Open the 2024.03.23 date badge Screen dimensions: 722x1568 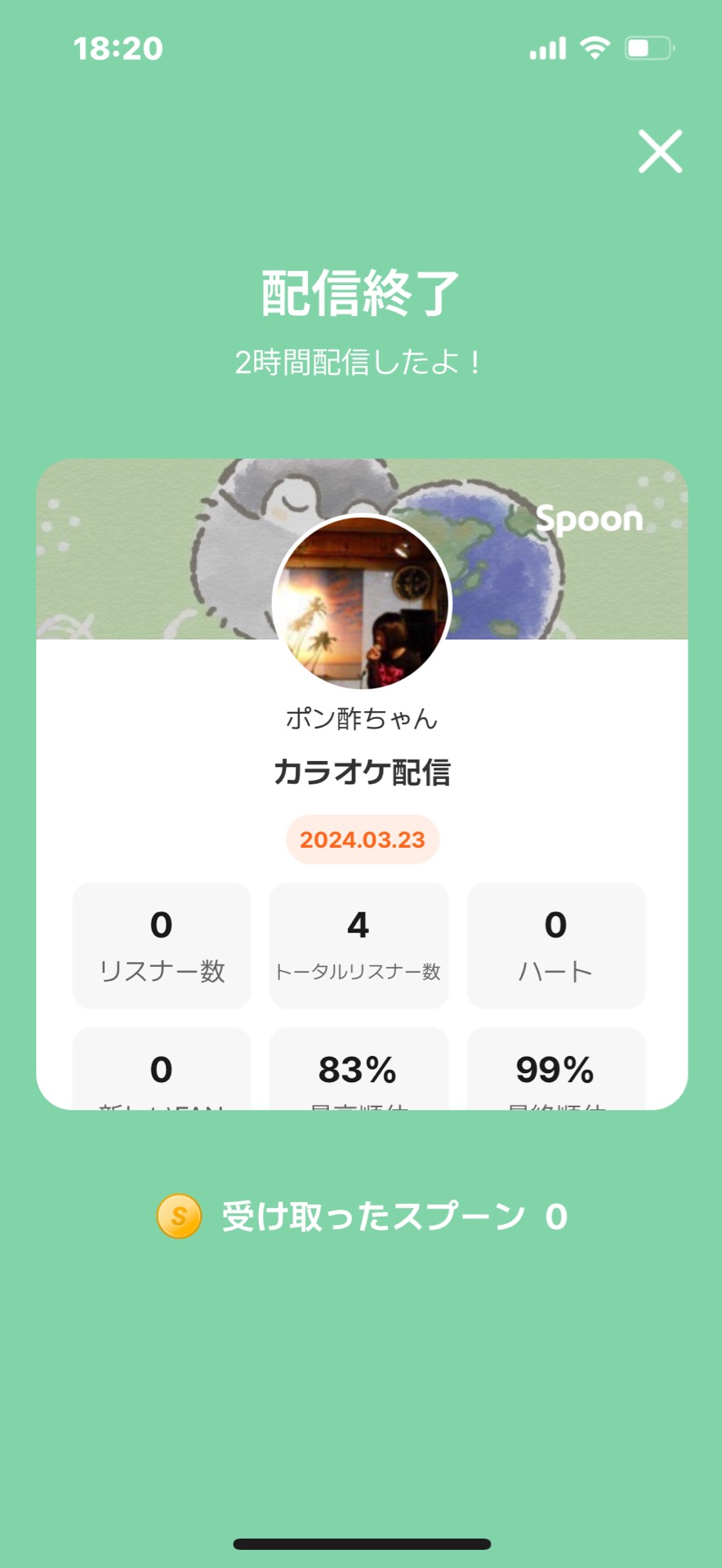[x=362, y=840]
